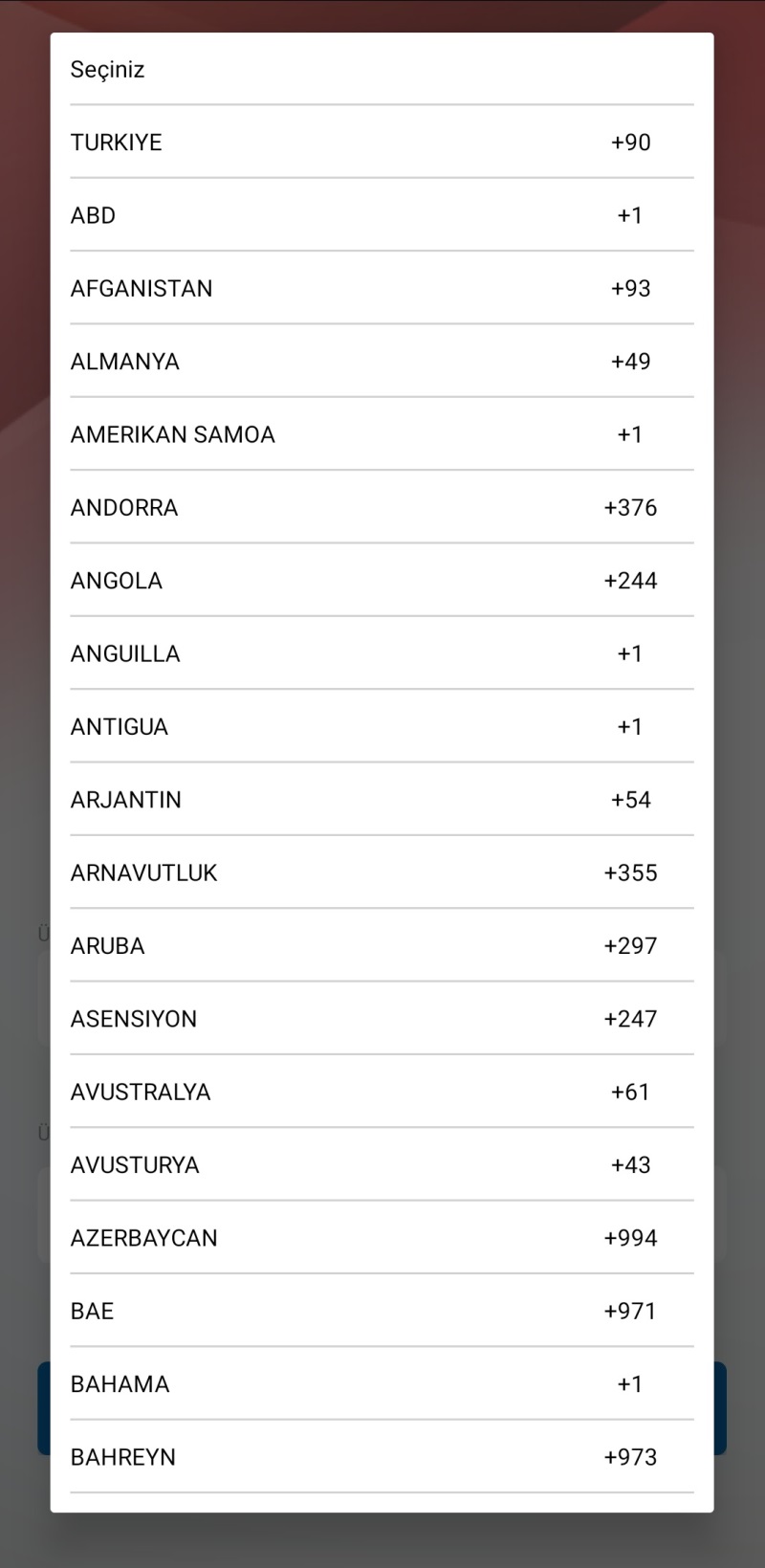This screenshot has height=1568, width=765.
Task: Choose ANTIGUA country code
Action: coord(382,726)
